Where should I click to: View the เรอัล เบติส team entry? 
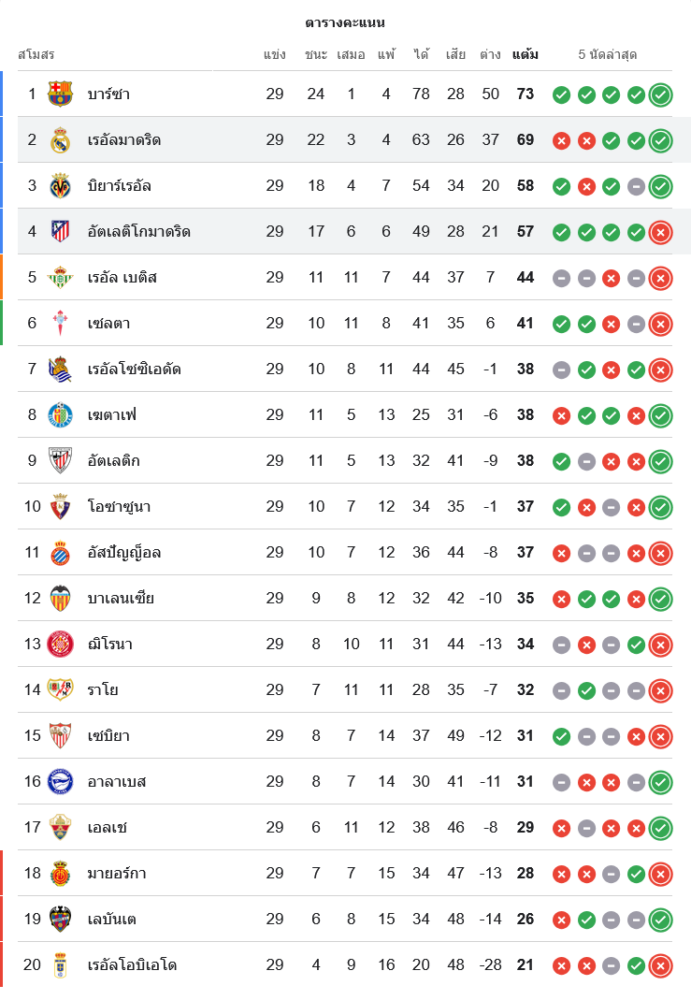[x=122, y=277]
